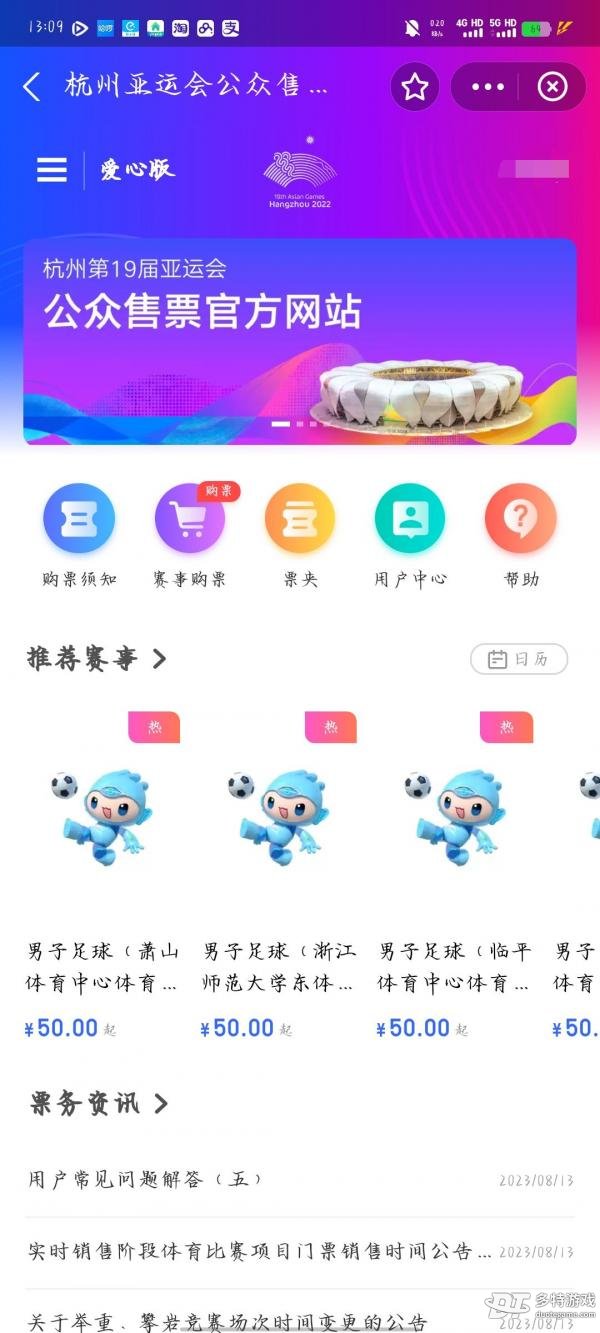Open the 帮助 help section
600x1333 pixels.
[x=521, y=535]
